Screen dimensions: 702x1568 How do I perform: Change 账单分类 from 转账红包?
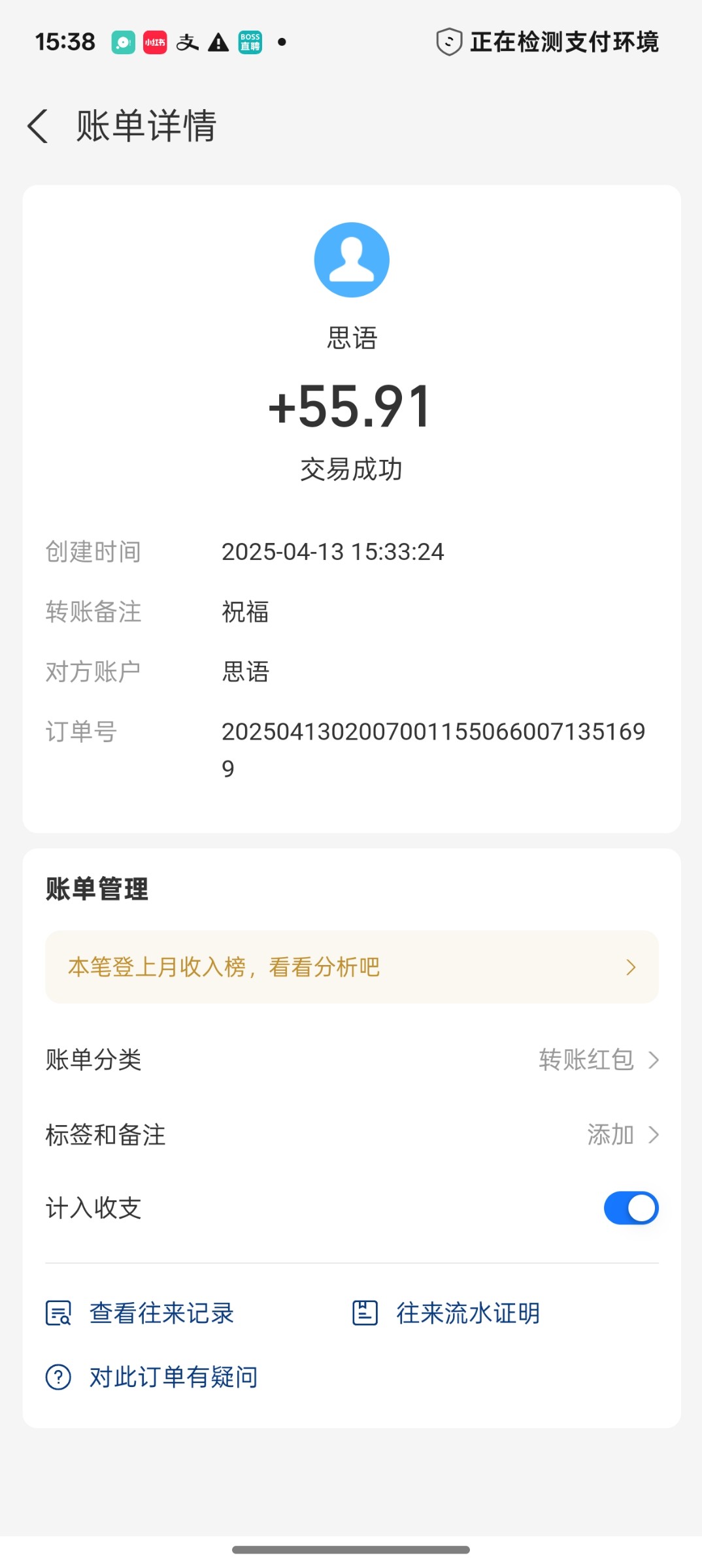(352, 1060)
